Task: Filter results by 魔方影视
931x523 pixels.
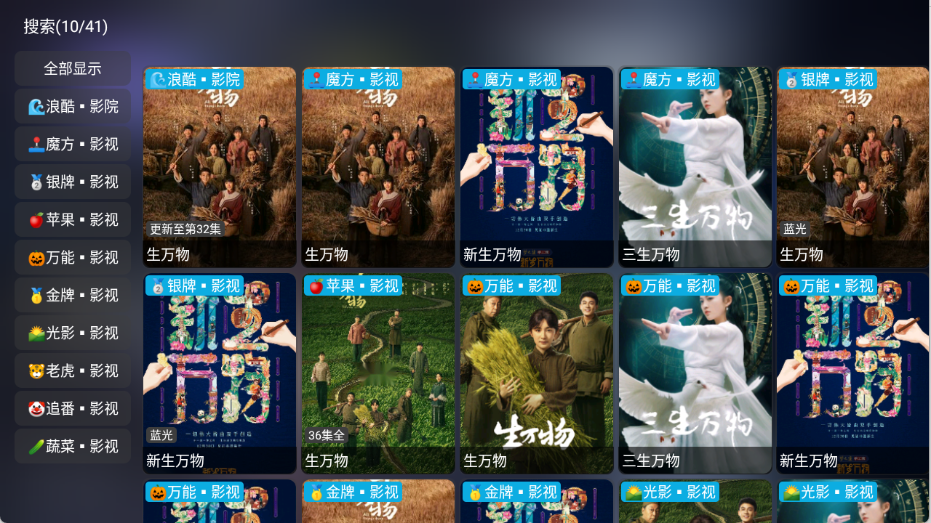Action: pos(72,144)
